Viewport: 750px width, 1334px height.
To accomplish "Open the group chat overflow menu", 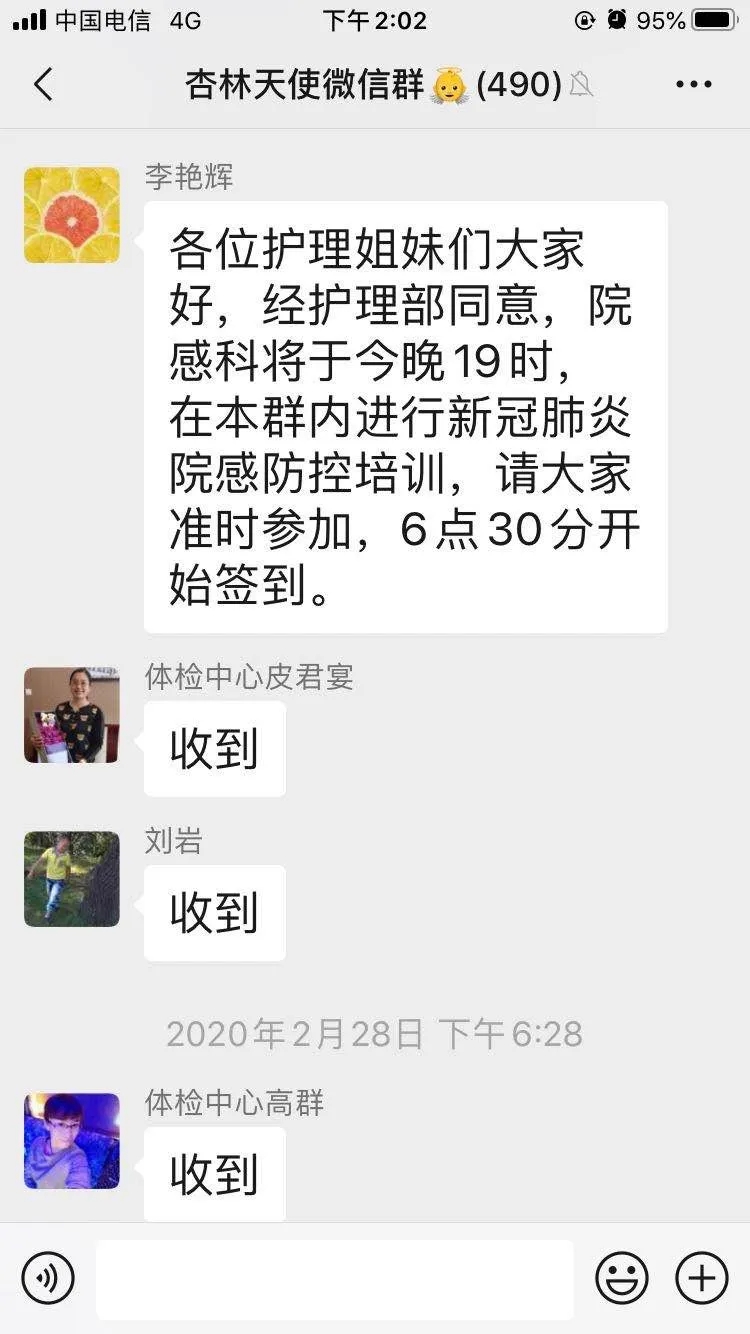I will click(693, 85).
